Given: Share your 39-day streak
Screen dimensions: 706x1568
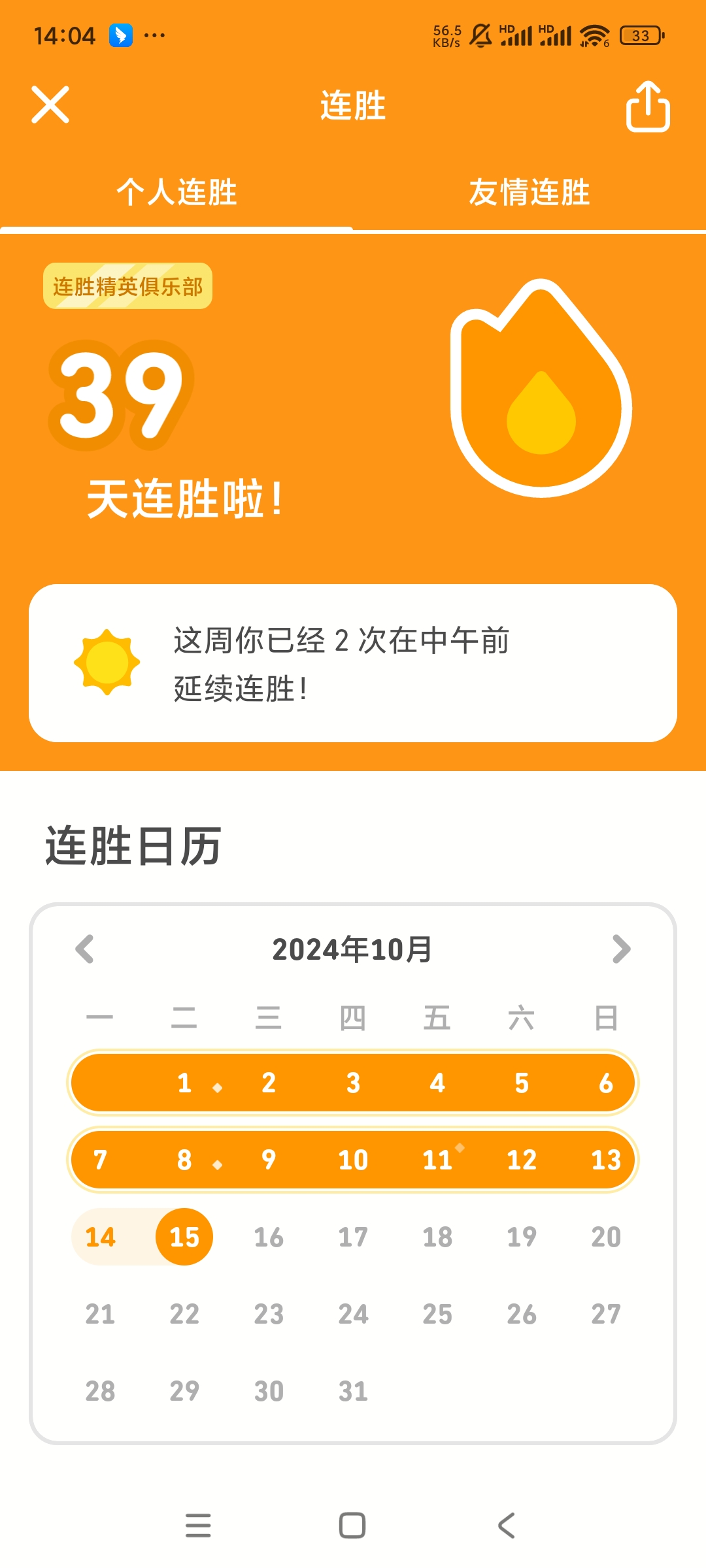Looking at the screenshot, I should pyautogui.click(x=648, y=106).
